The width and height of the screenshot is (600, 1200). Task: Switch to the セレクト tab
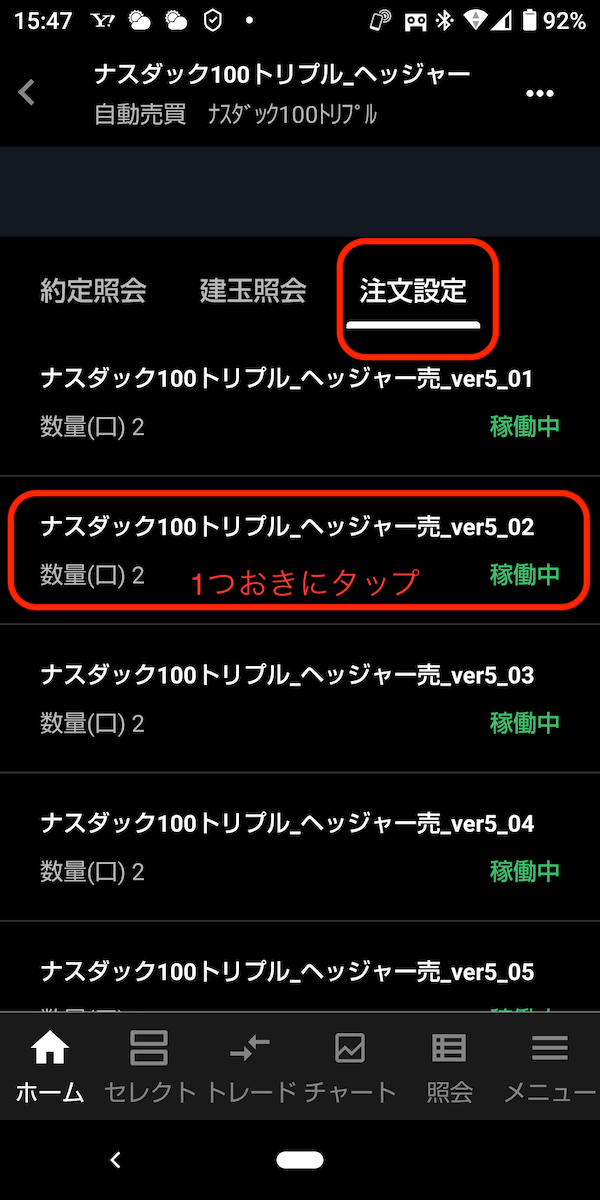150,1066
